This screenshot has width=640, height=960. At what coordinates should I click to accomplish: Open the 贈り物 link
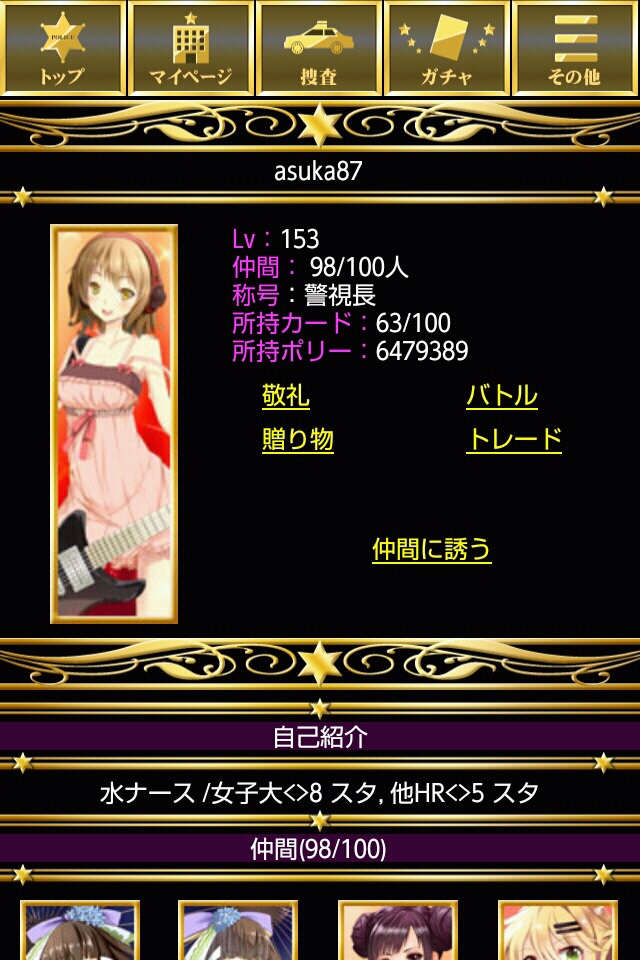tap(298, 440)
